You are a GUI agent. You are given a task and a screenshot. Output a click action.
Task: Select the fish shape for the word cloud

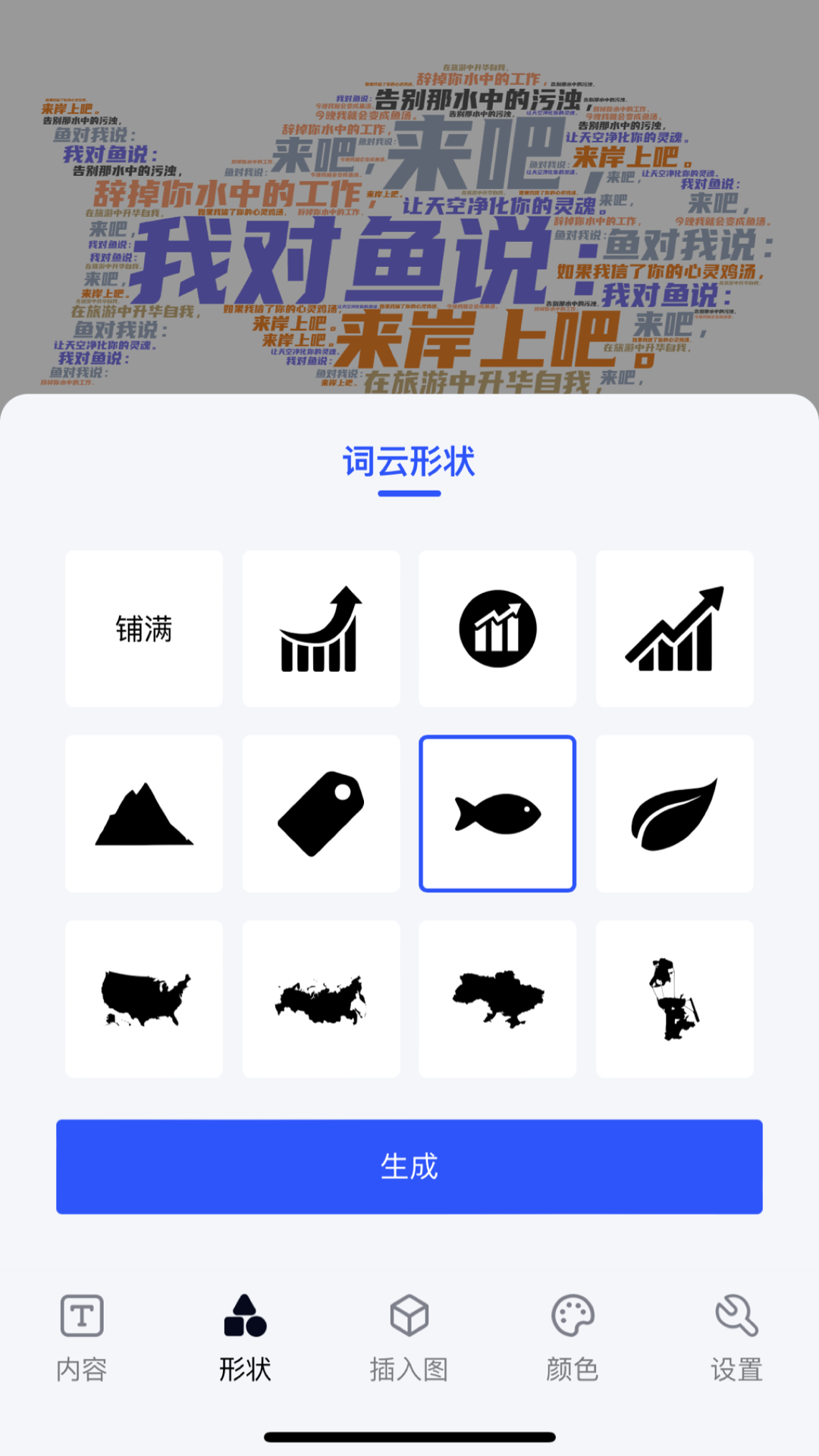tap(497, 811)
